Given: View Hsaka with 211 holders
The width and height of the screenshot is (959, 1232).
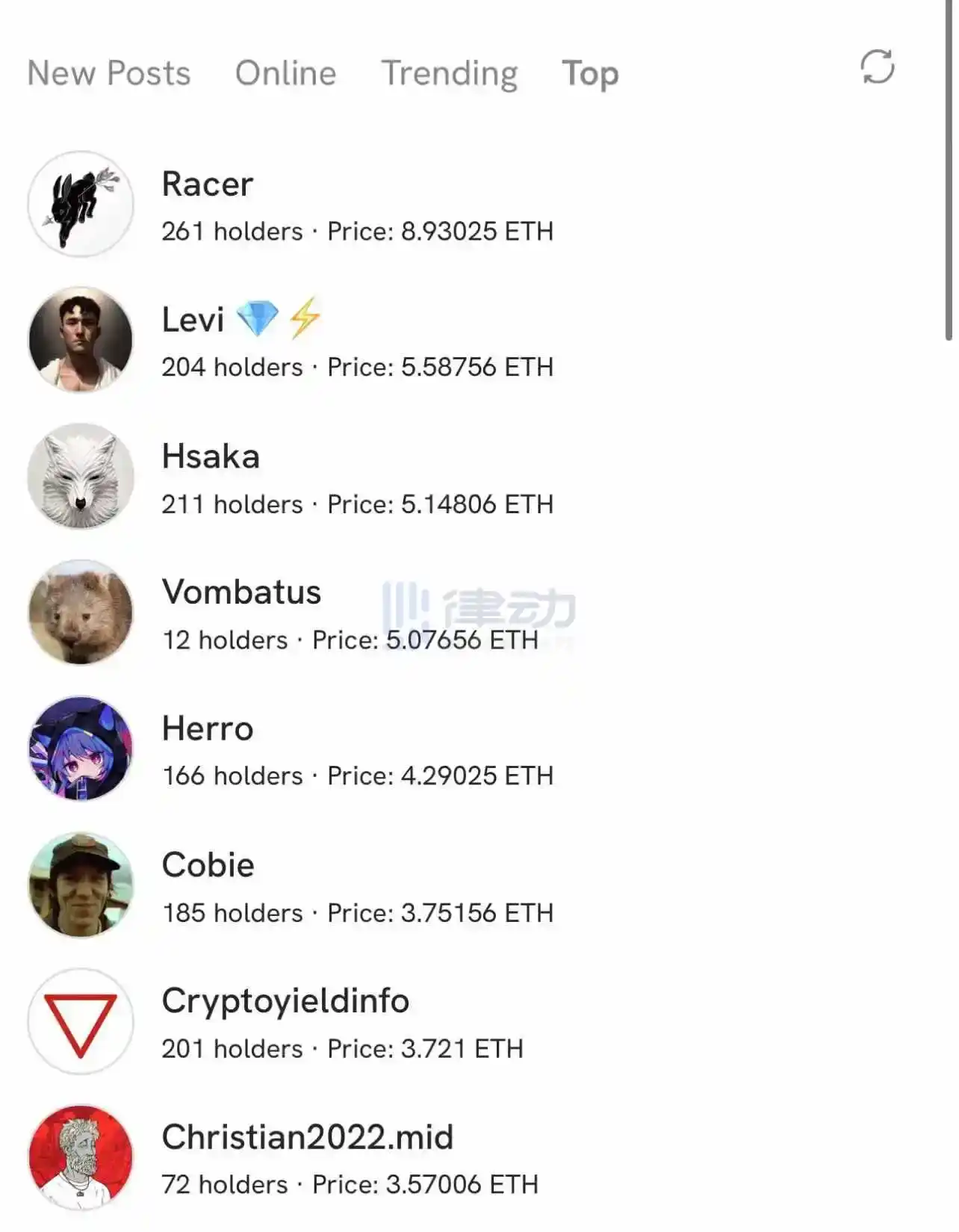Looking at the screenshot, I should (x=357, y=478).
